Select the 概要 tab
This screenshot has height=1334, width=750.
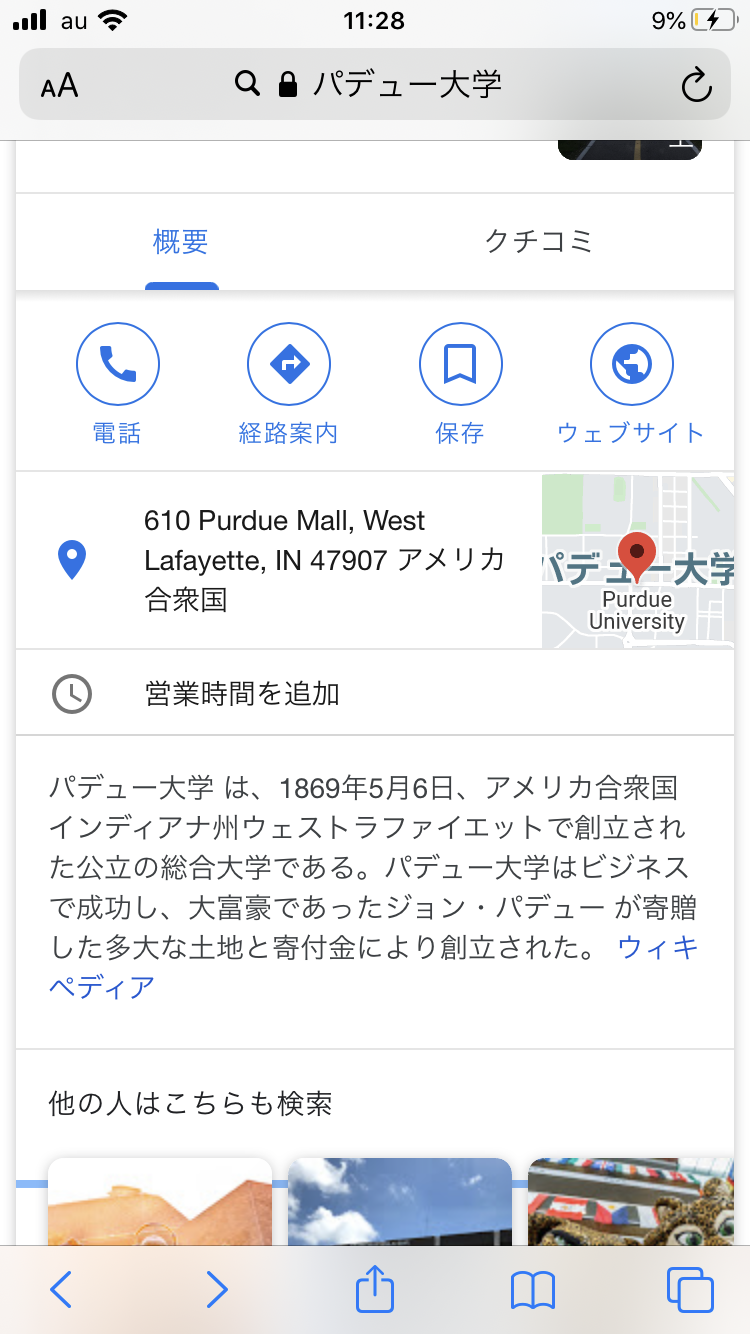[181, 242]
